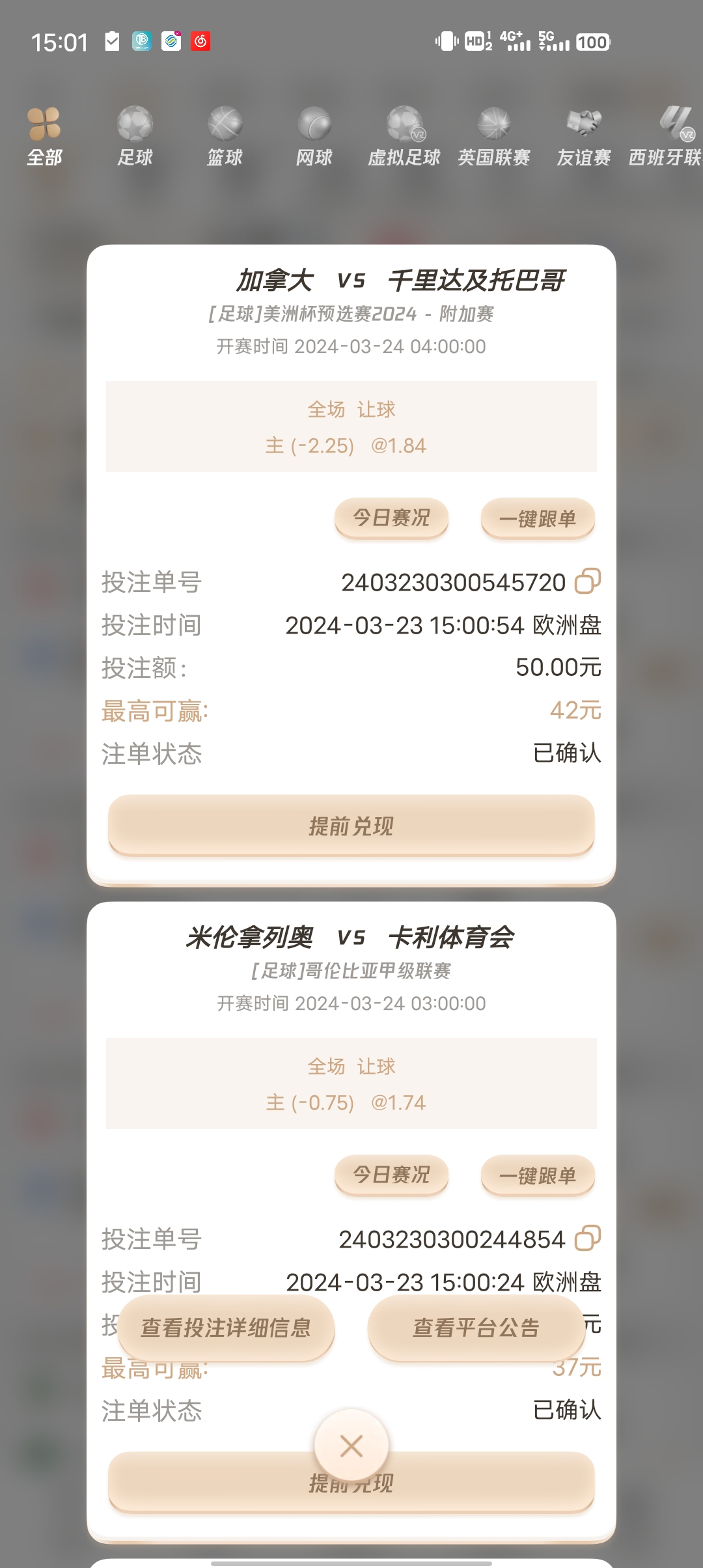Open the 篮球 category tab
This screenshot has height=1568, width=703.
[225, 137]
